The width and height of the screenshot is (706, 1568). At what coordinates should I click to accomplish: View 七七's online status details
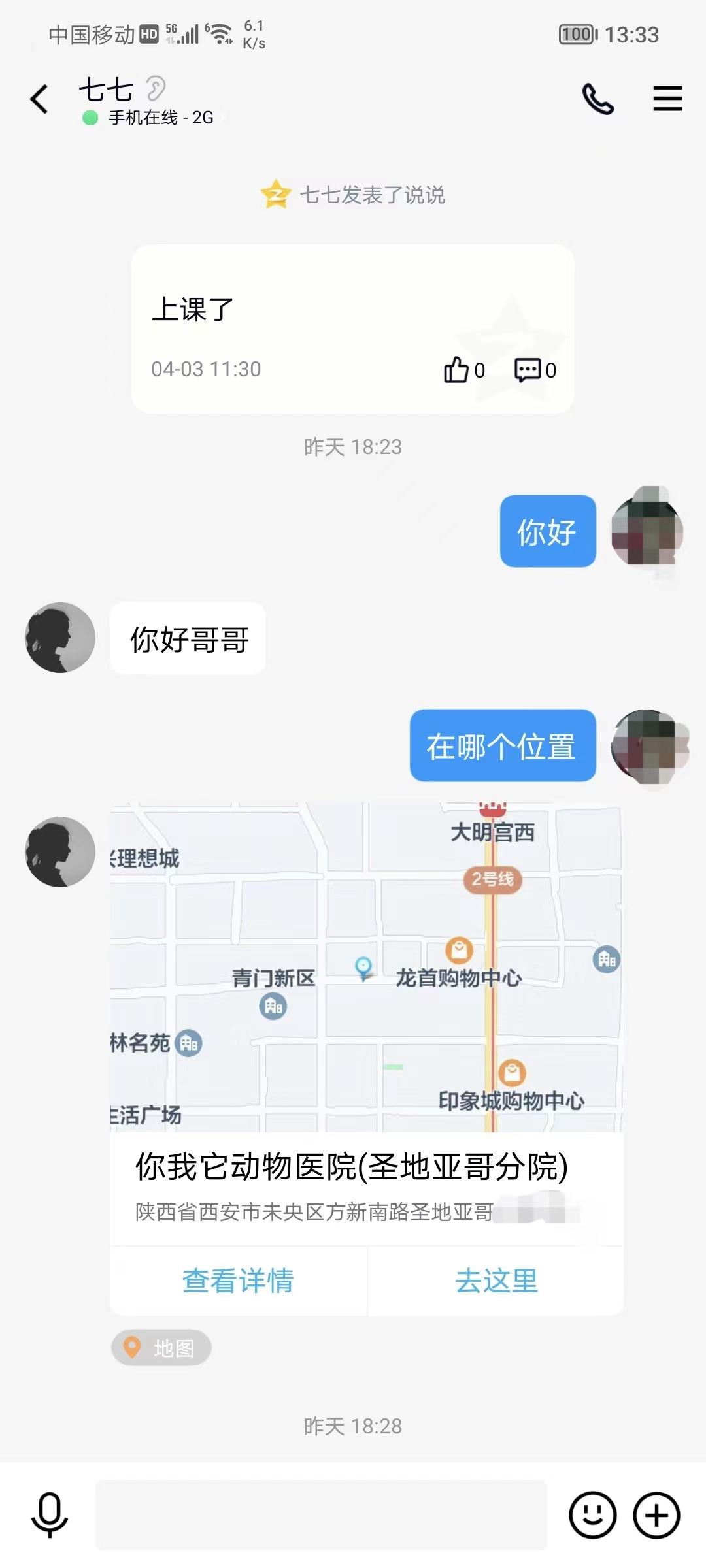[x=154, y=118]
